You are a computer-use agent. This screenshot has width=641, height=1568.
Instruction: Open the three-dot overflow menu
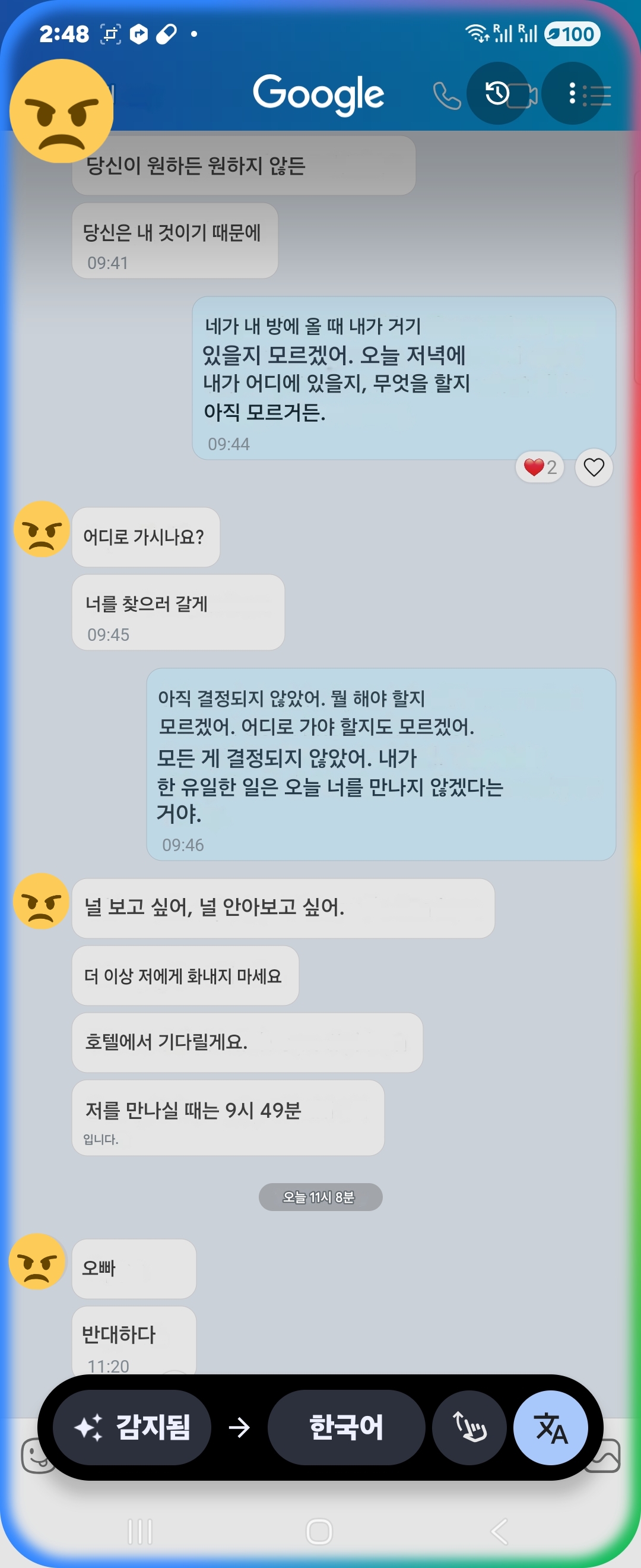pos(572,93)
